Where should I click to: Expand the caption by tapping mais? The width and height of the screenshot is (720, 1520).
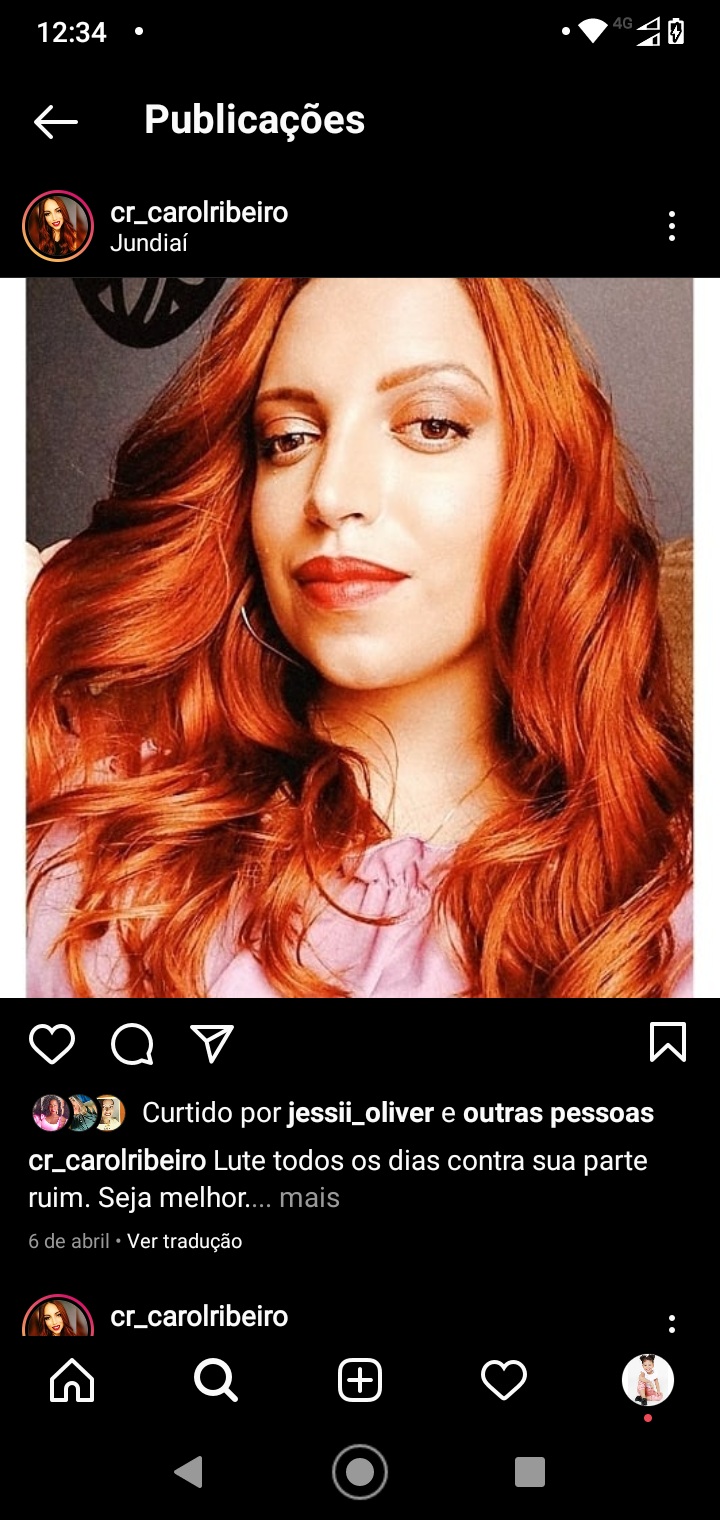point(309,1197)
